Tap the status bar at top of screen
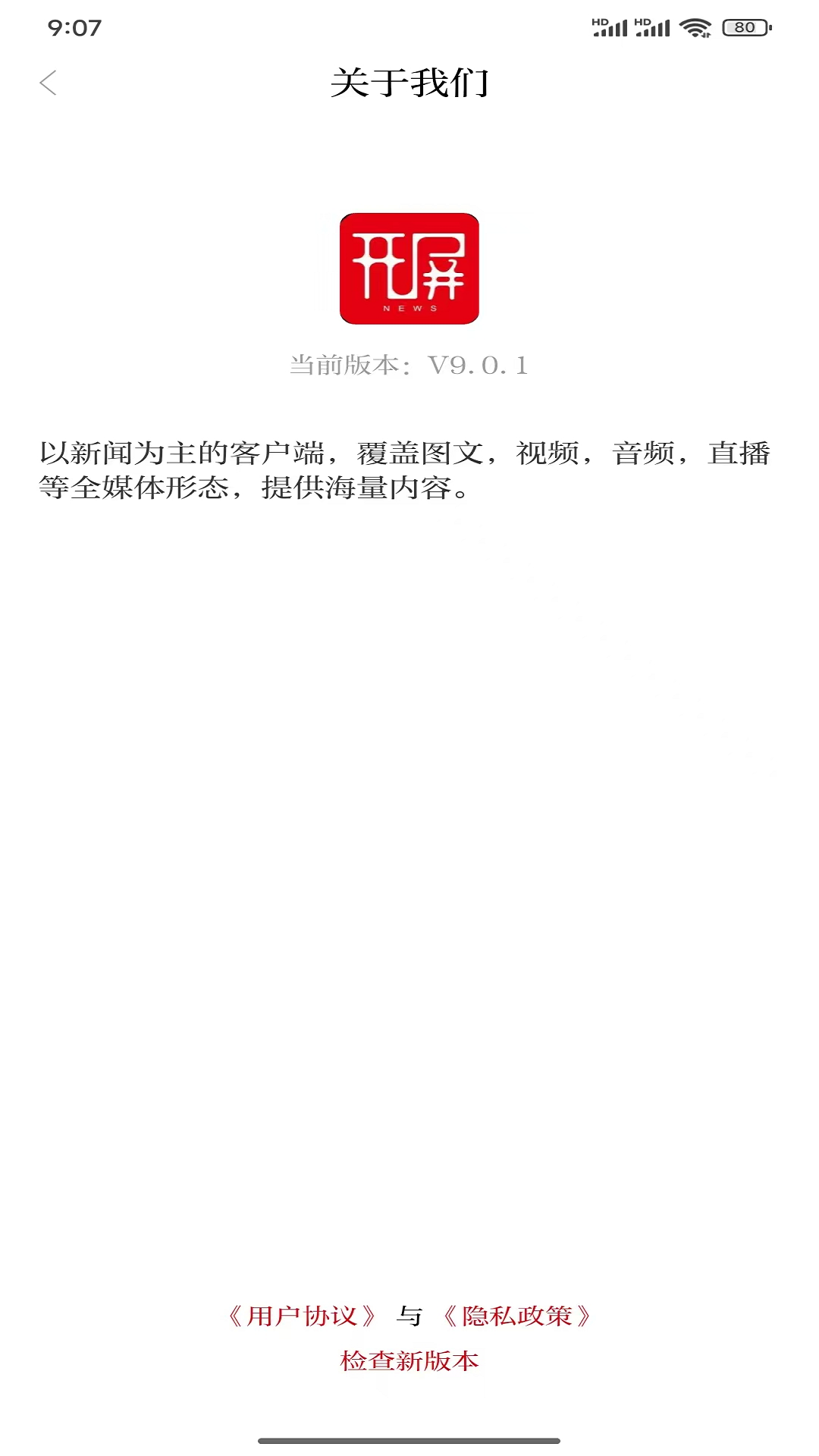The width and height of the screenshot is (819, 1456). pyautogui.click(x=409, y=25)
